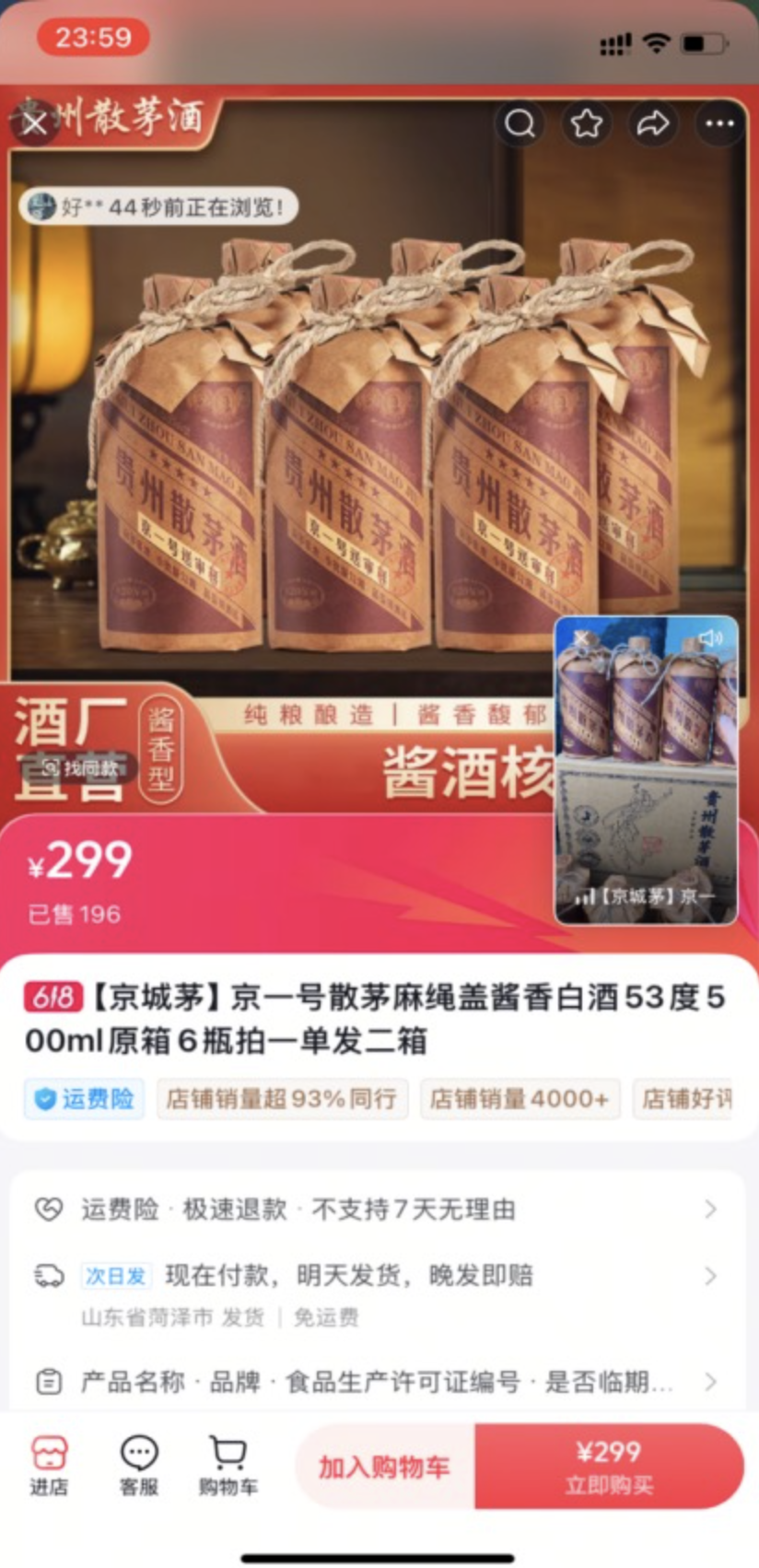759x1568 pixels.
Task: Close the product page with X
Action: tap(35, 123)
